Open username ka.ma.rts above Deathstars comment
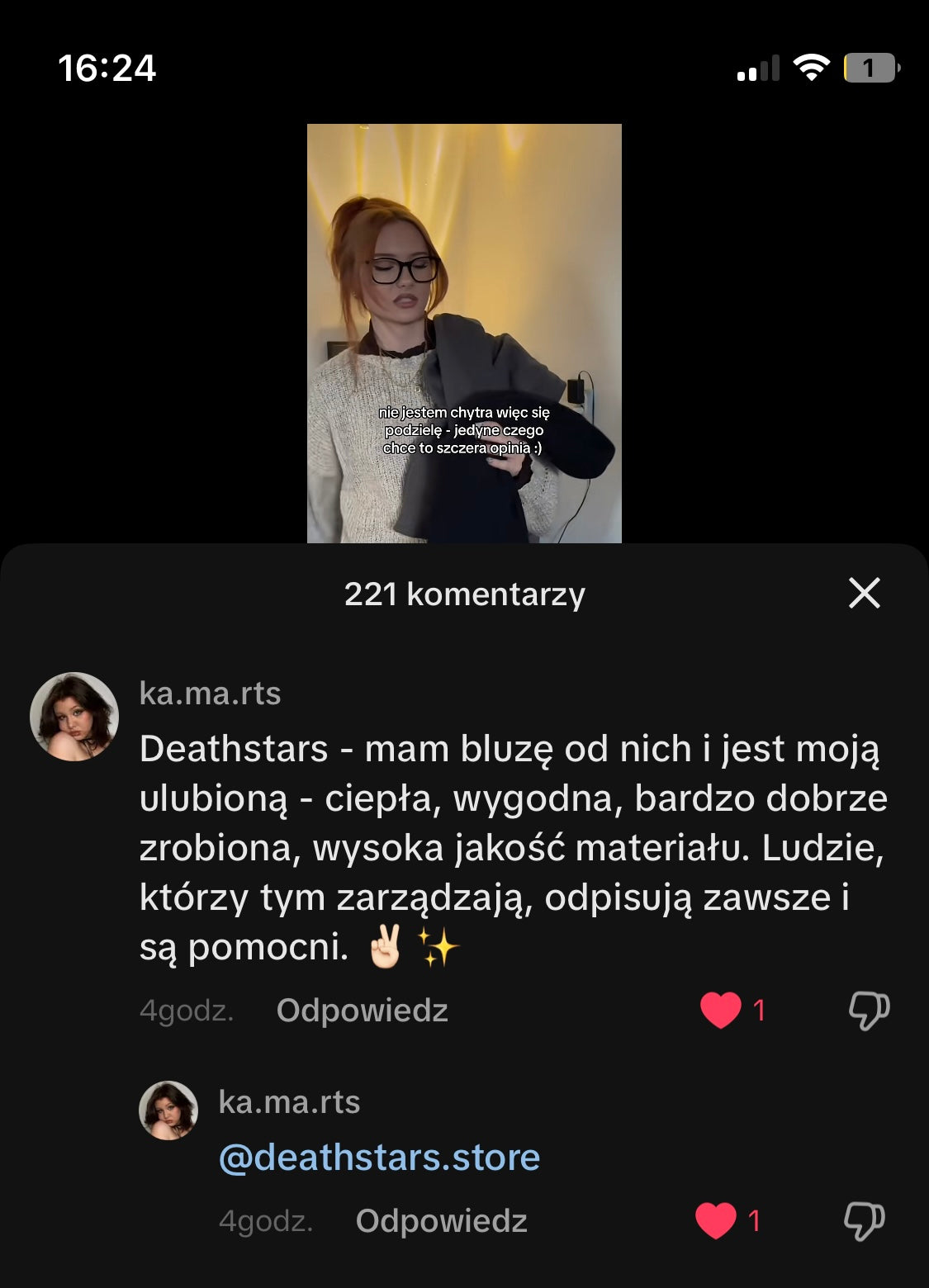 tap(210, 694)
